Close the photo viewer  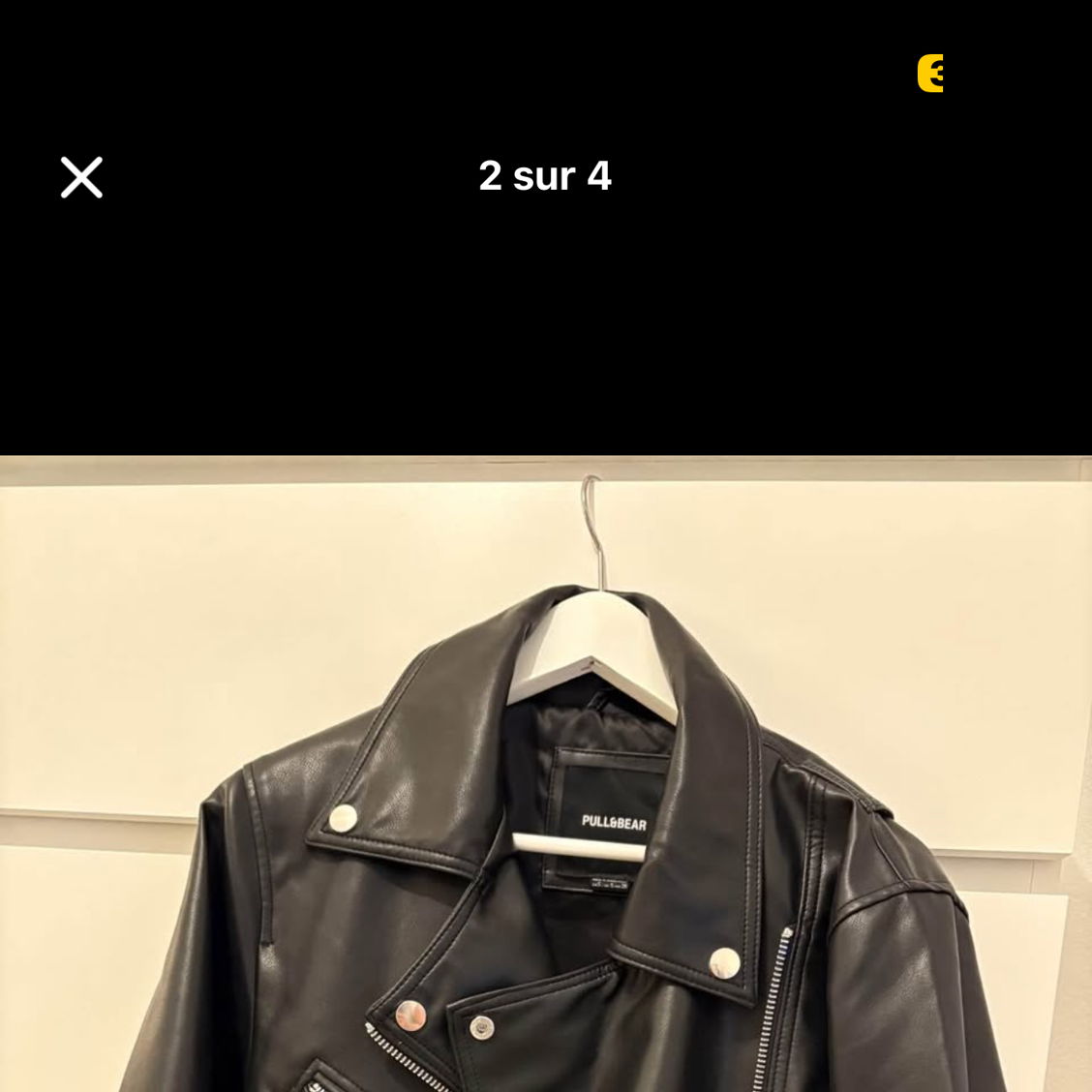[81, 177]
